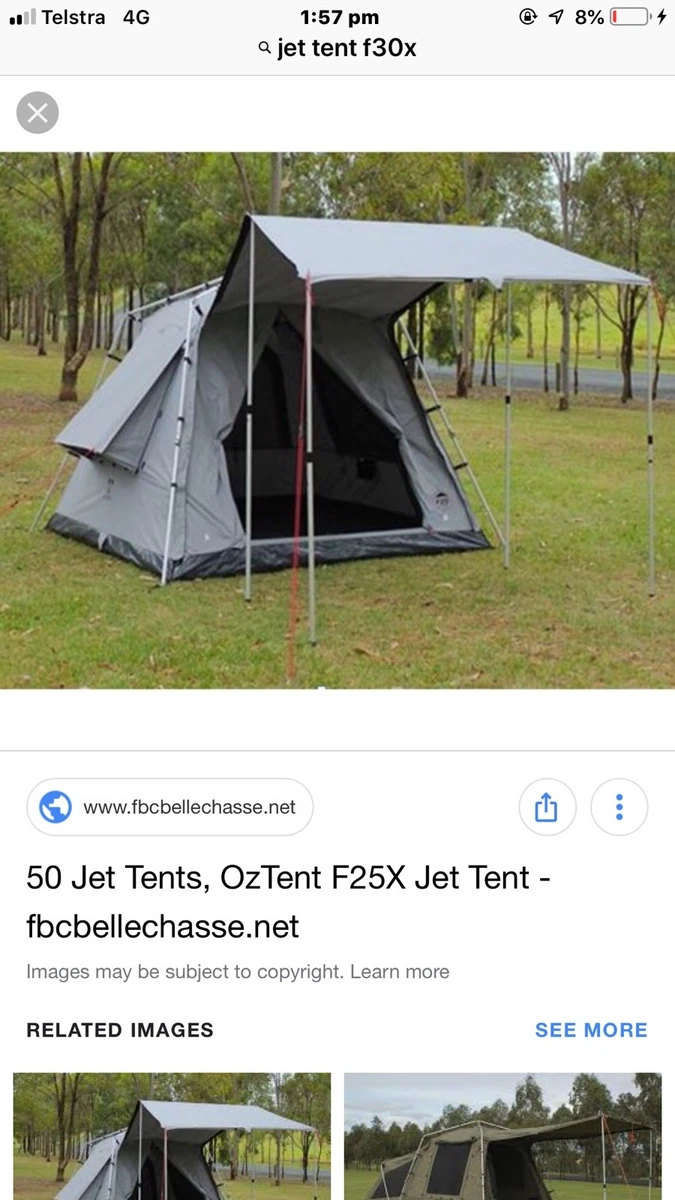Open the jet tent f30x search bar
The height and width of the screenshot is (1200, 675).
337,47
